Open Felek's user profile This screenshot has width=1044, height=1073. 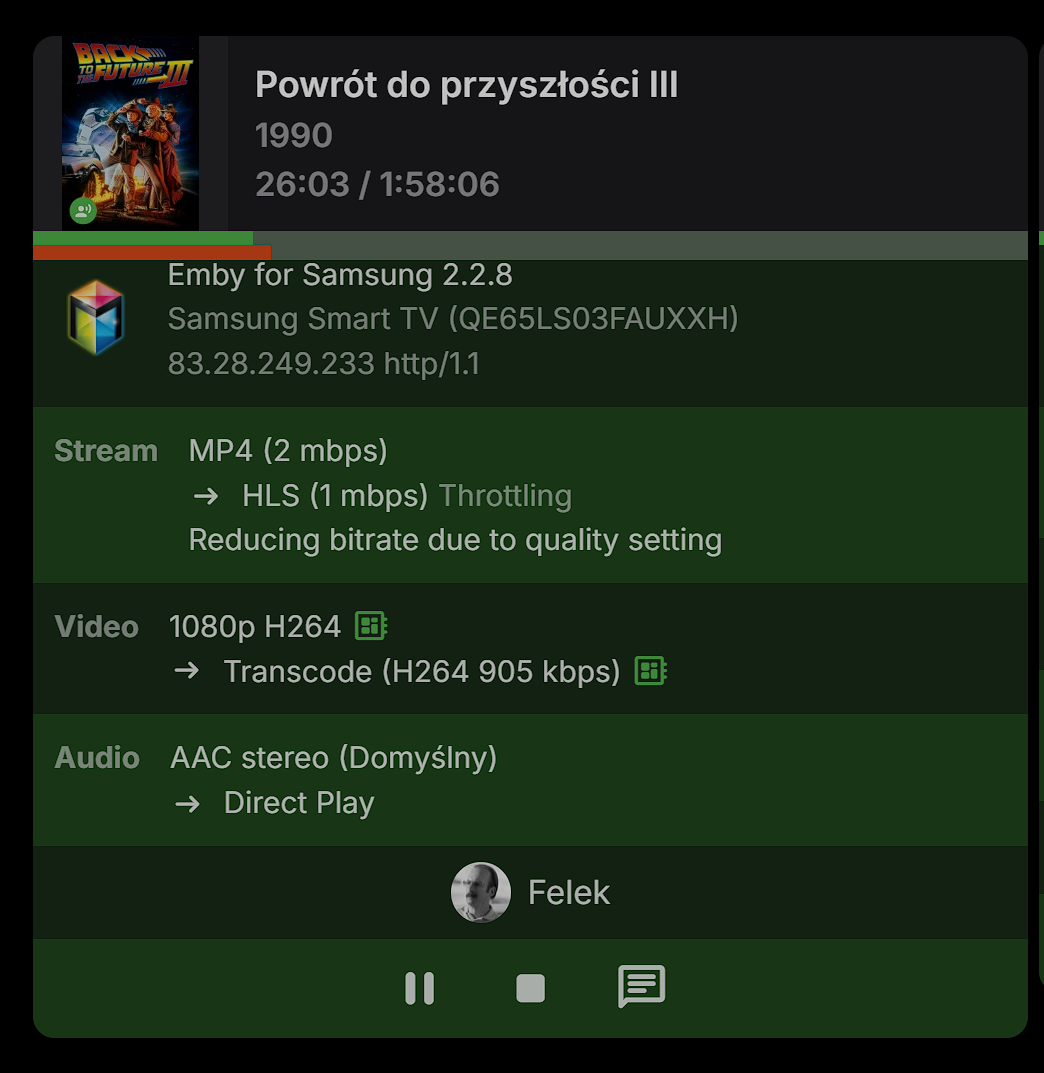(x=531, y=892)
